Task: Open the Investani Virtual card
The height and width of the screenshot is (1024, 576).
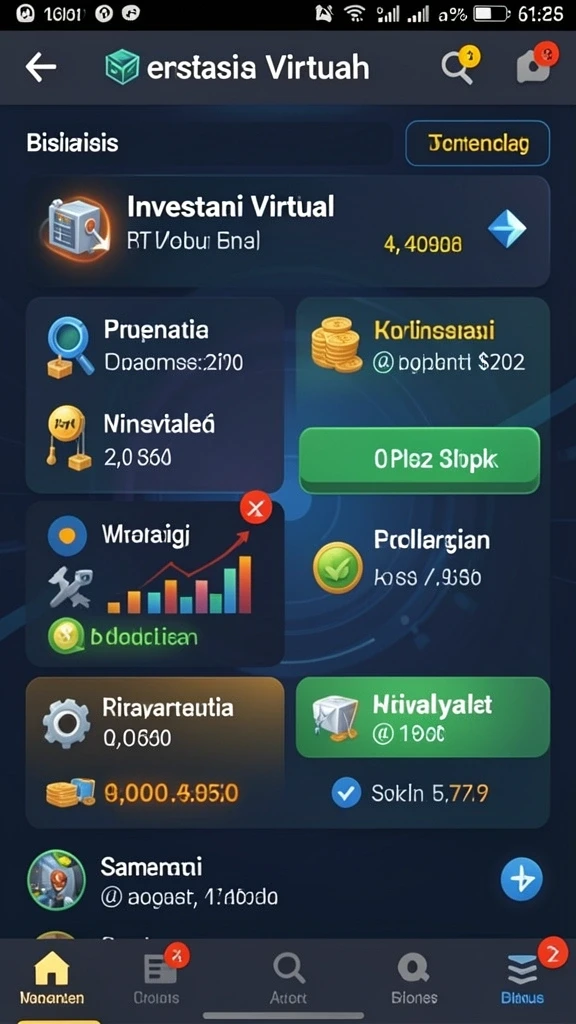Action: pos(287,231)
